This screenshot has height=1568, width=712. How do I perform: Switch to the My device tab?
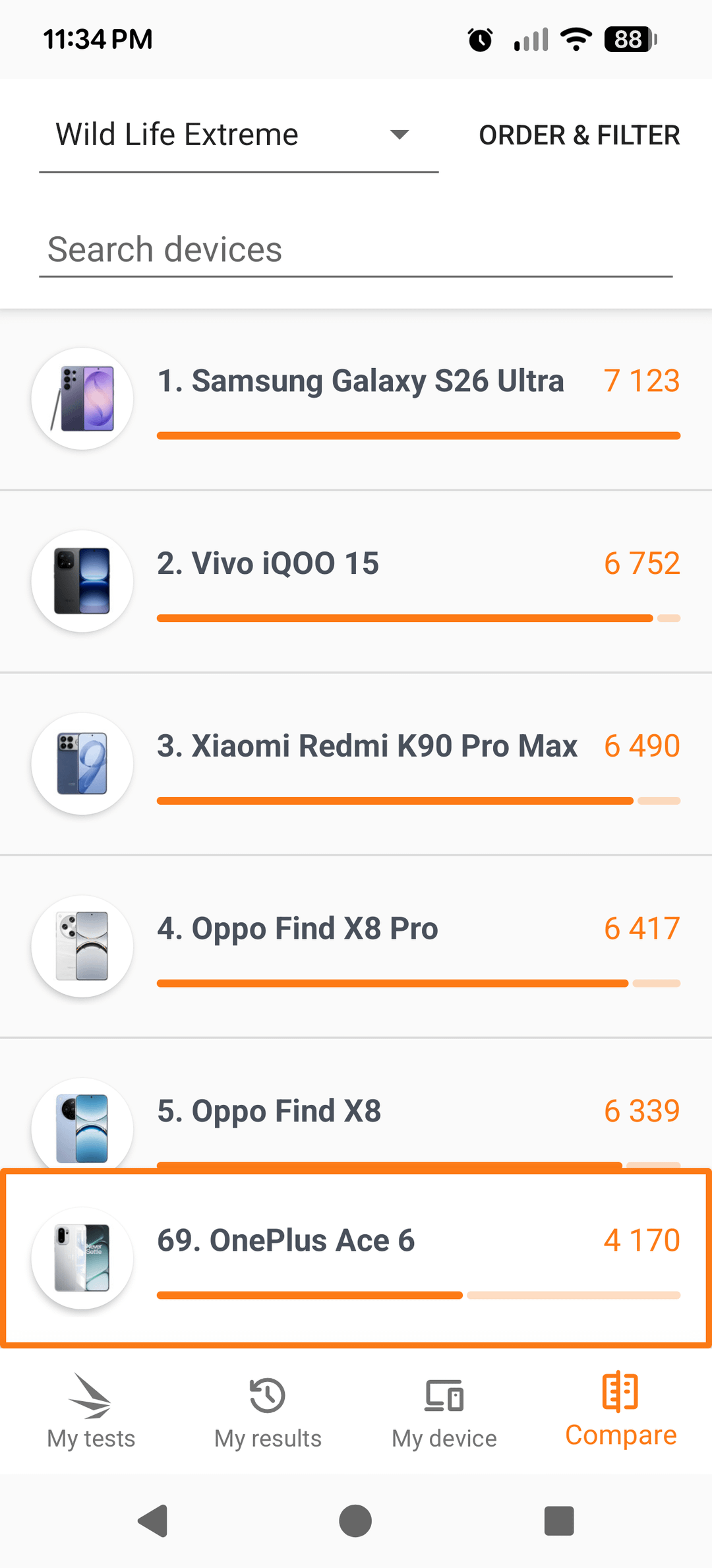[x=444, y=1411]
